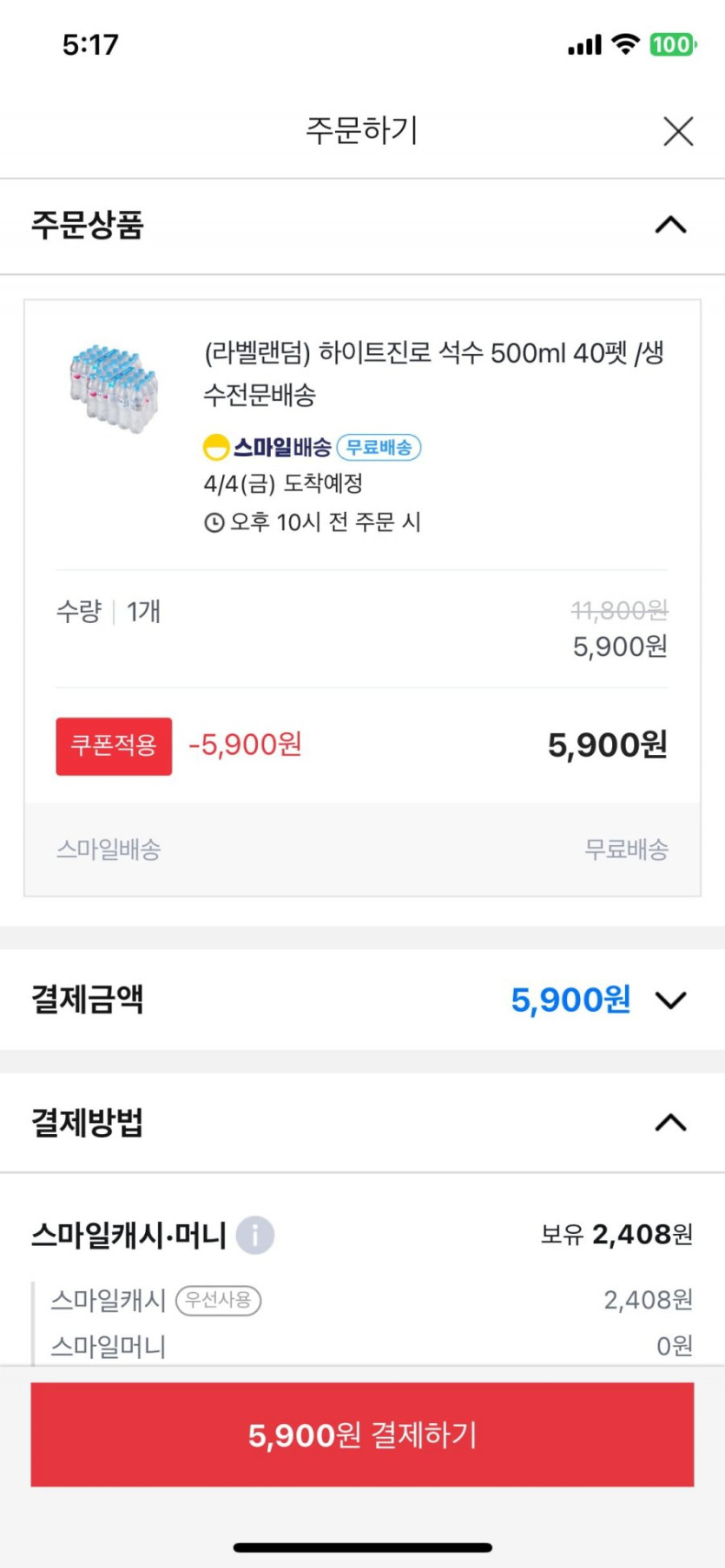Open the 쿠폰적용 coupon button

pos(114,745)
